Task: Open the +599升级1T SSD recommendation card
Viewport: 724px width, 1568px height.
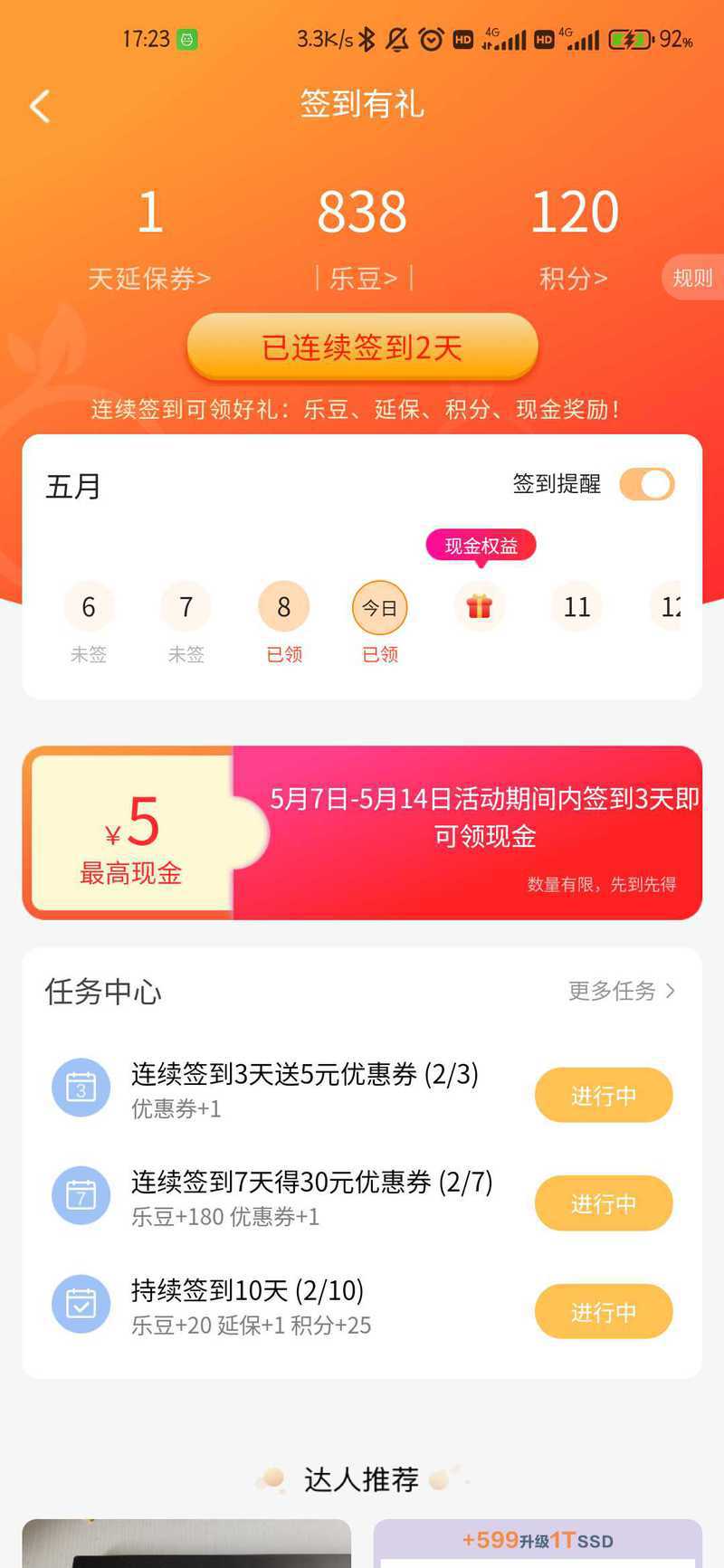Action: point(538,1543)
